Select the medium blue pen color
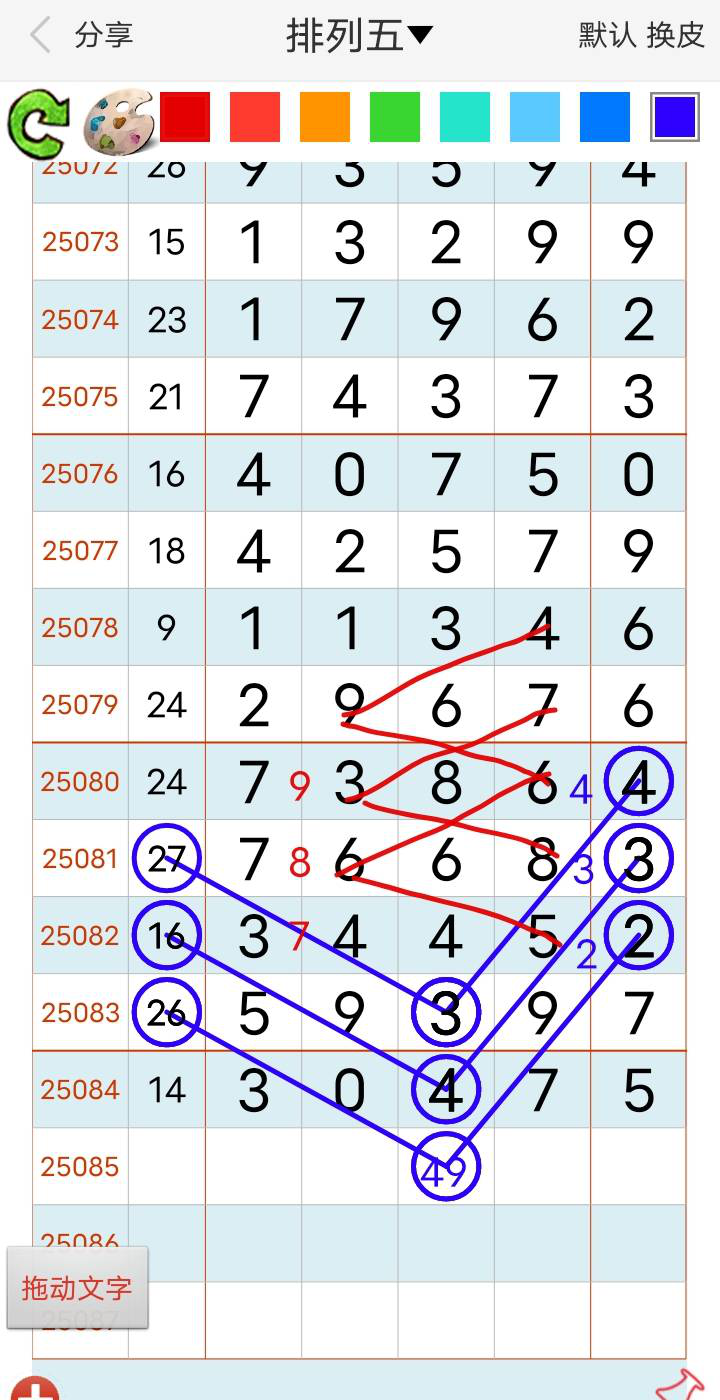This screenshot has height=1400, width=720. pos(605,117)
